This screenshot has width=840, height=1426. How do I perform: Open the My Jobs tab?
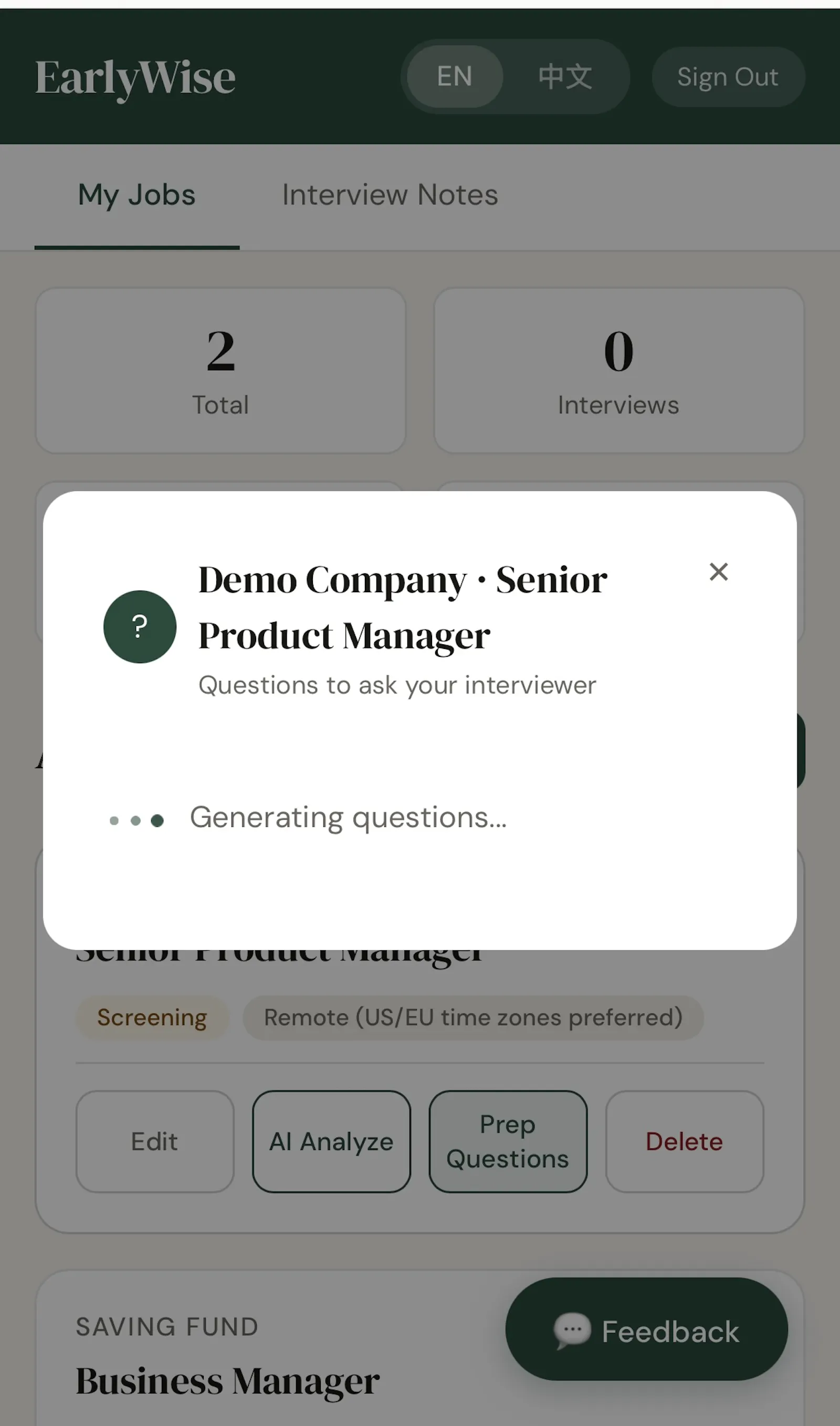coord(136,195)
